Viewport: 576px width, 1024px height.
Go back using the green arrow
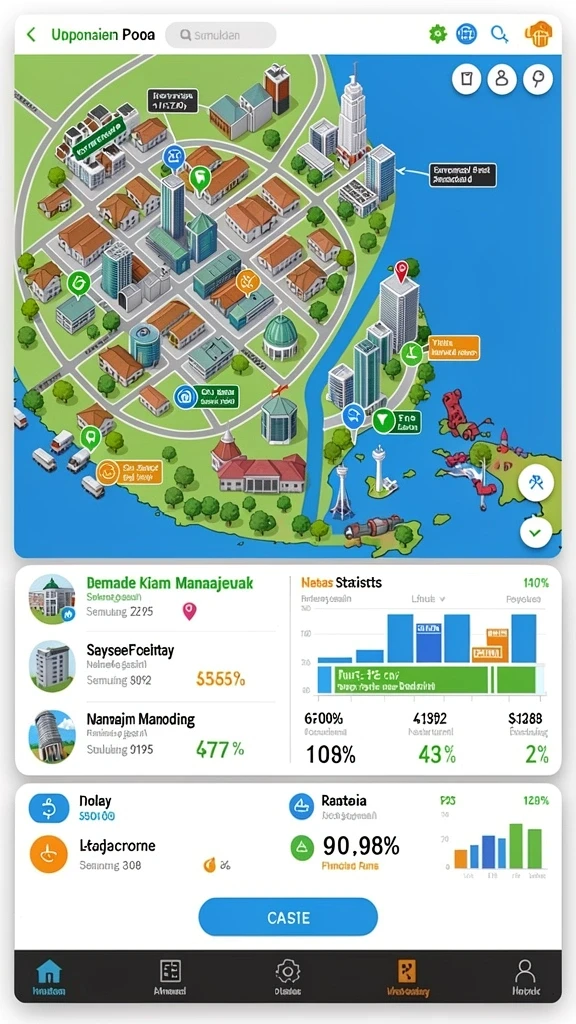[31, 35]
